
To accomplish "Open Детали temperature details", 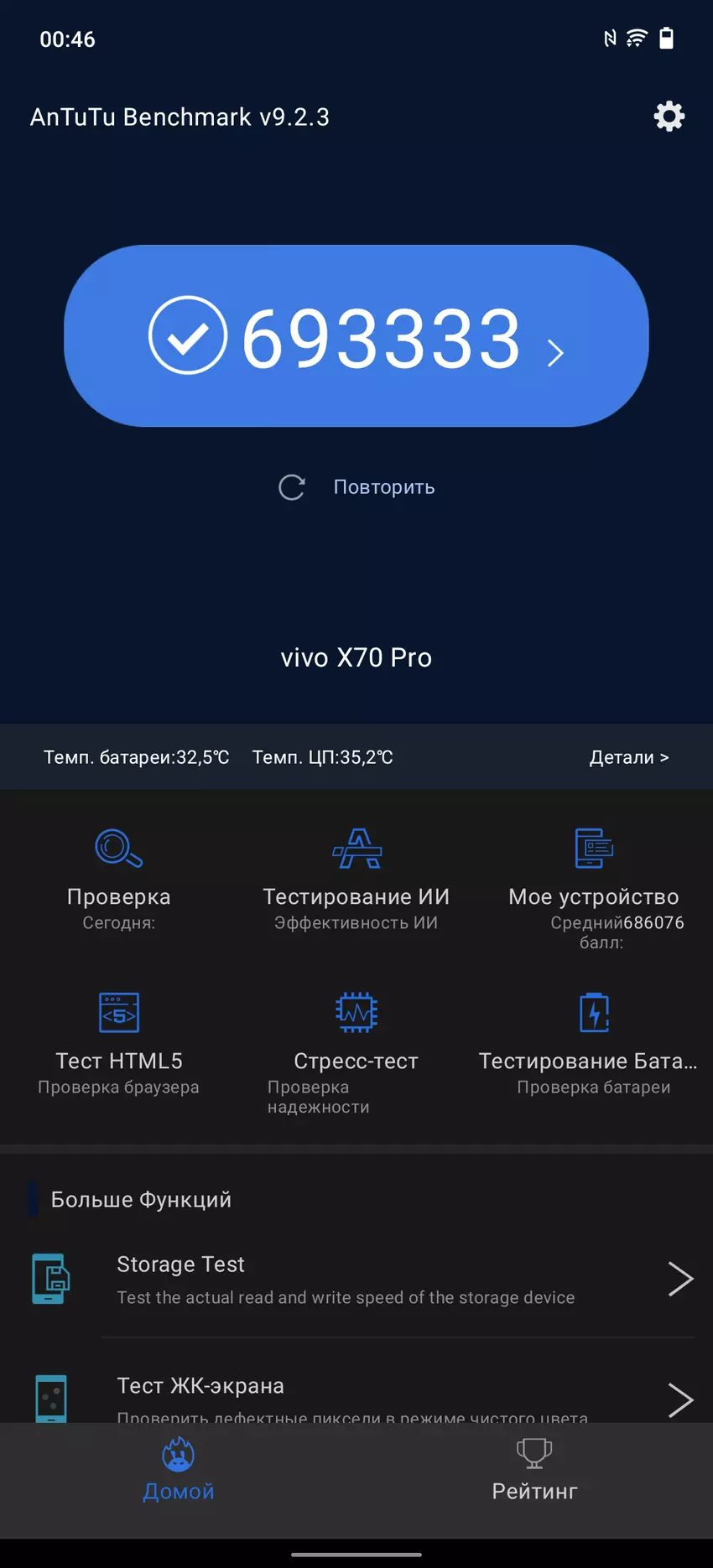I will (628, 757).
